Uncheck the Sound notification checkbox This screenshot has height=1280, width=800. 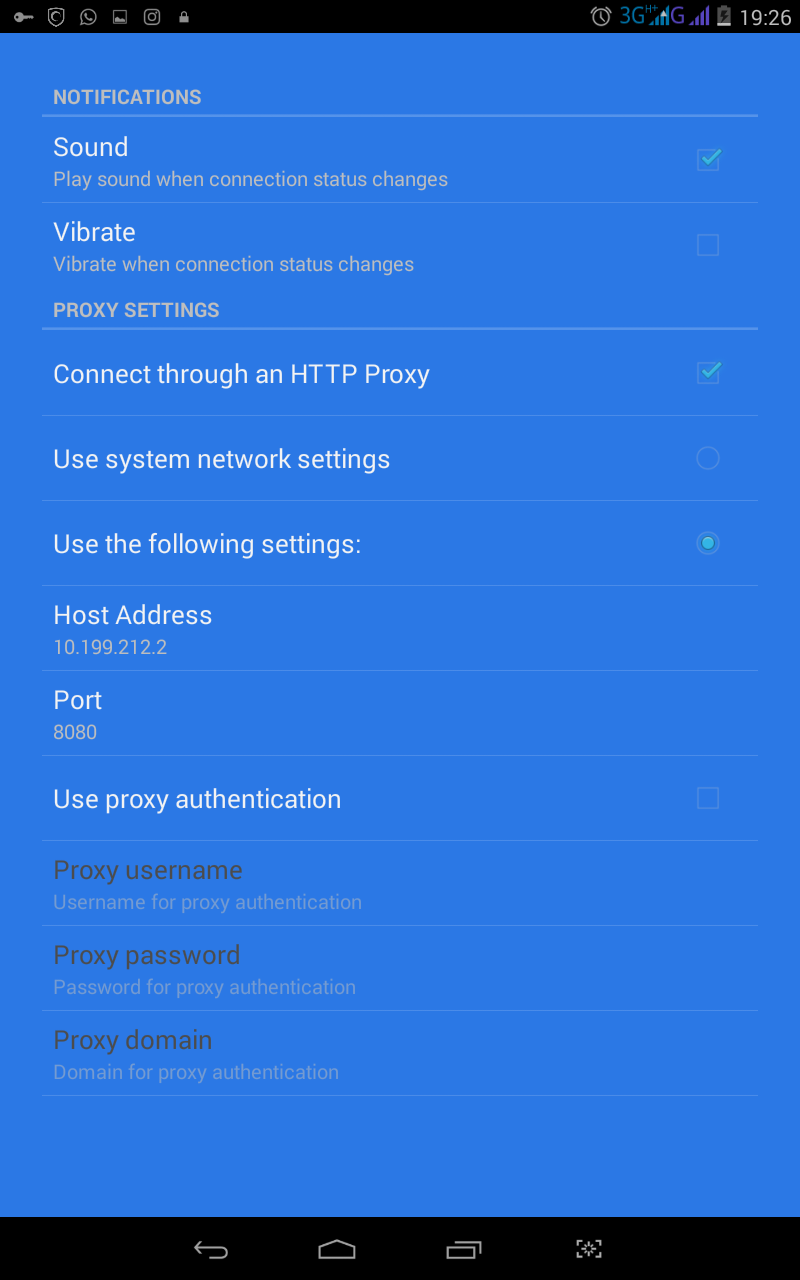(708, 160)
